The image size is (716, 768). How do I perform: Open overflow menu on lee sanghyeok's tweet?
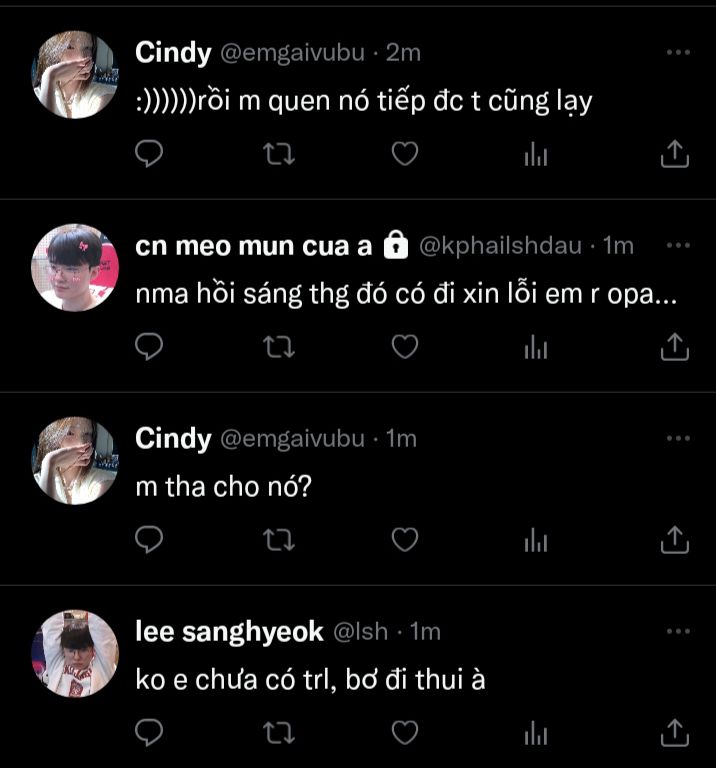(x=678, y=631)
